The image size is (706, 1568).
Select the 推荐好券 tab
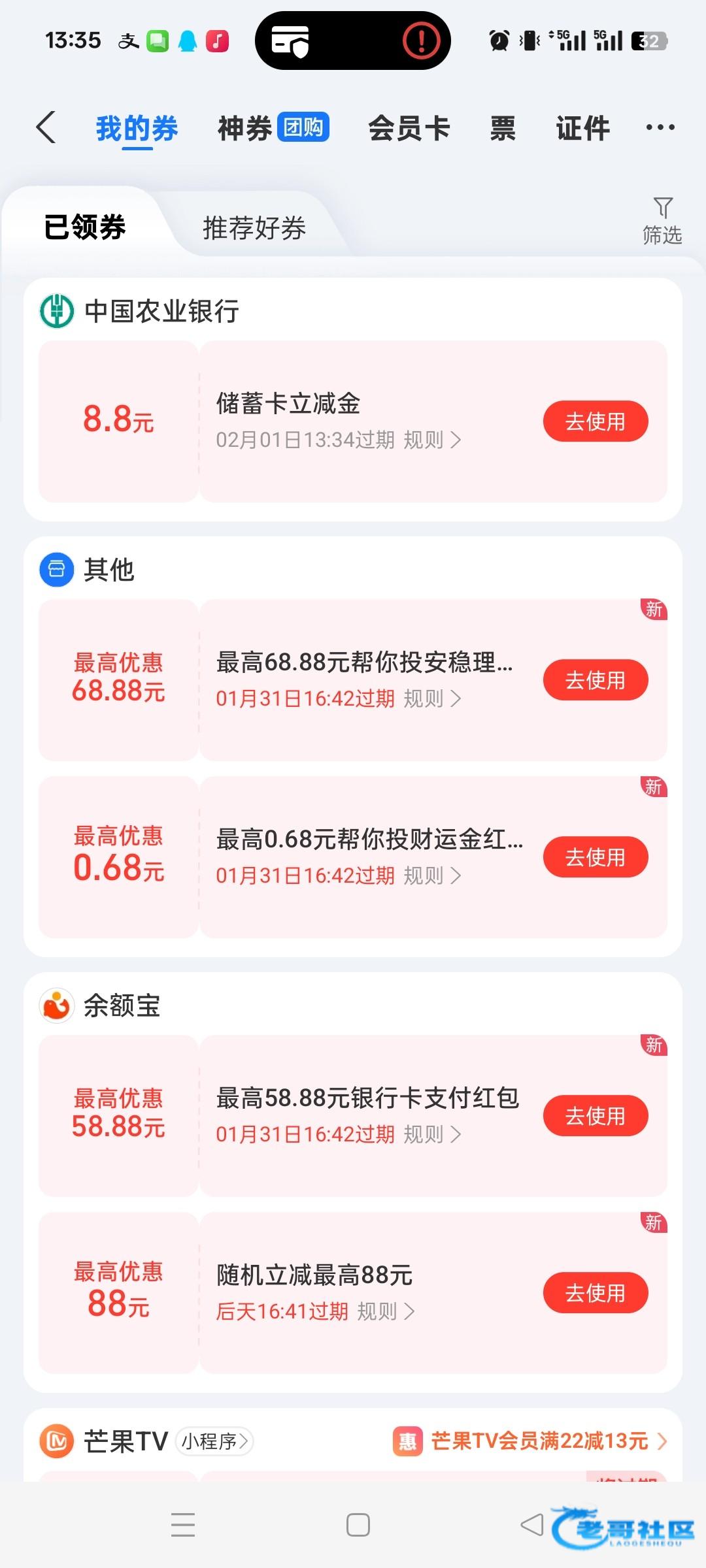pyautogui.click(x=254, y=228)
